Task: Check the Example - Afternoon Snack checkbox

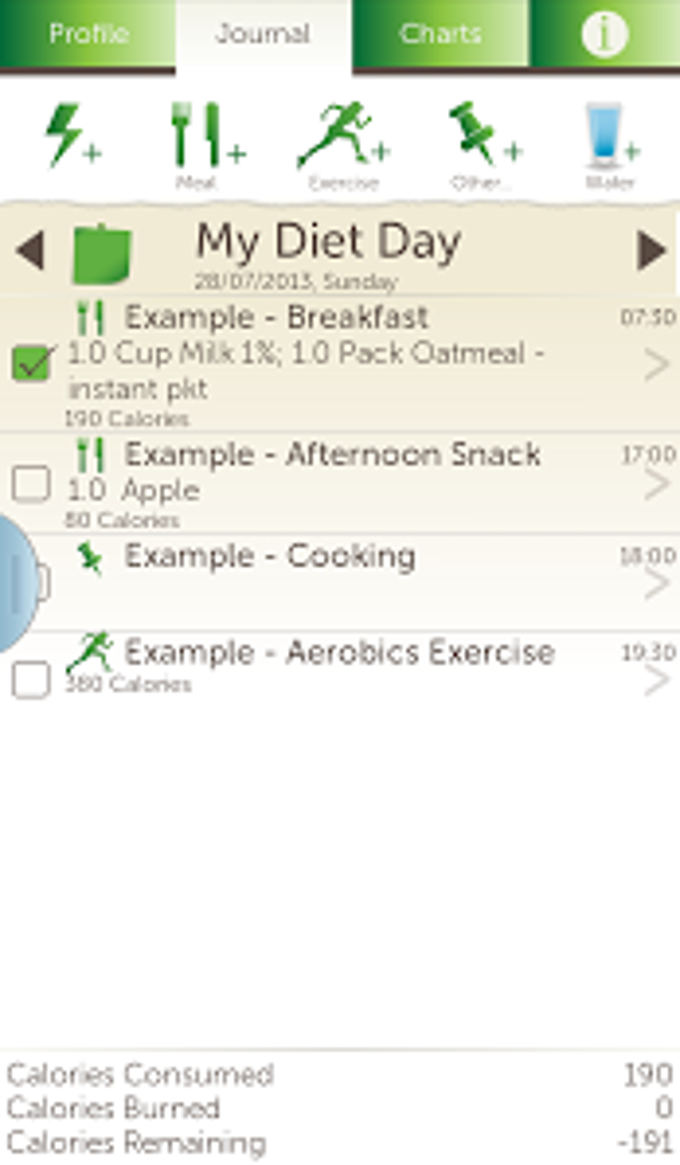Action: pyautogui.click(x=31, y=484)
